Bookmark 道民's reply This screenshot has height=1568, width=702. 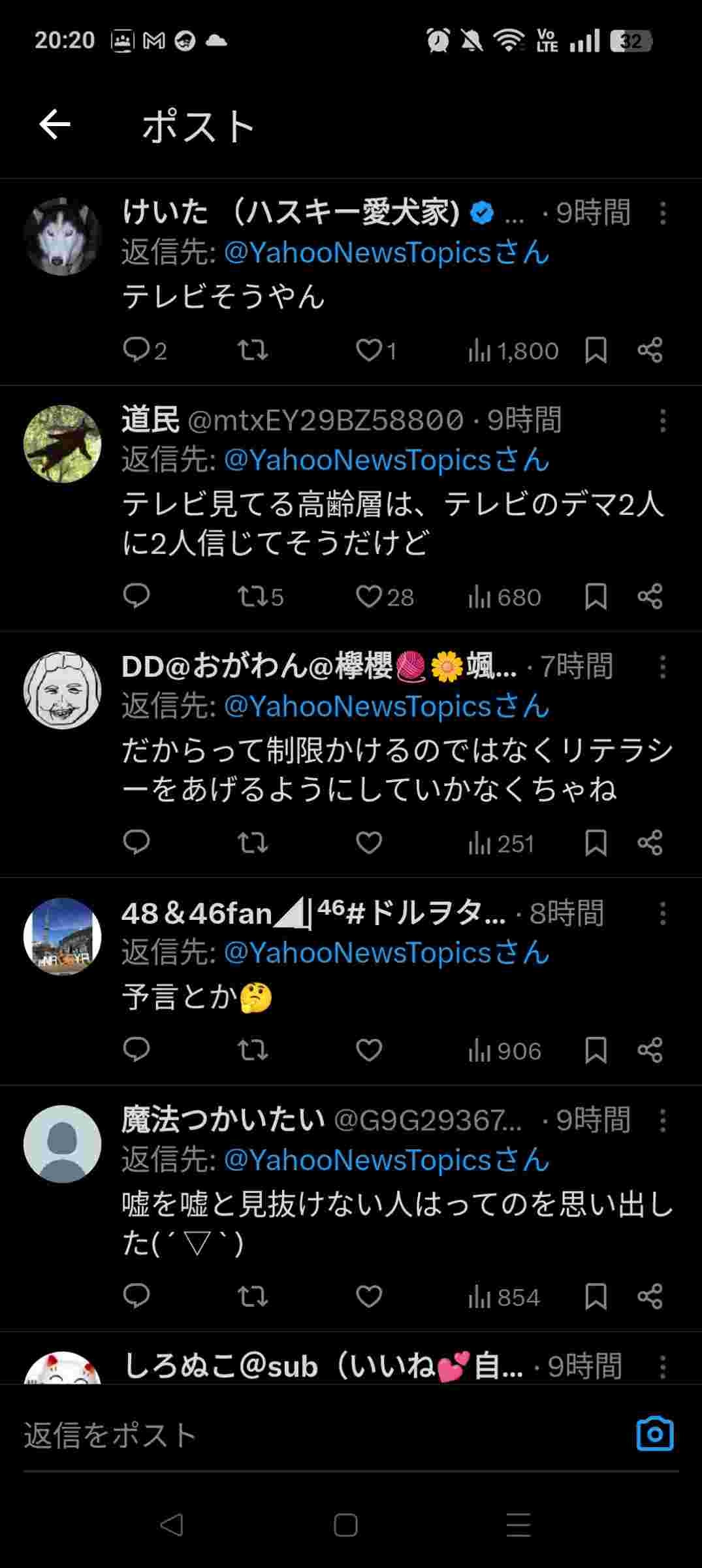[596, 596]
